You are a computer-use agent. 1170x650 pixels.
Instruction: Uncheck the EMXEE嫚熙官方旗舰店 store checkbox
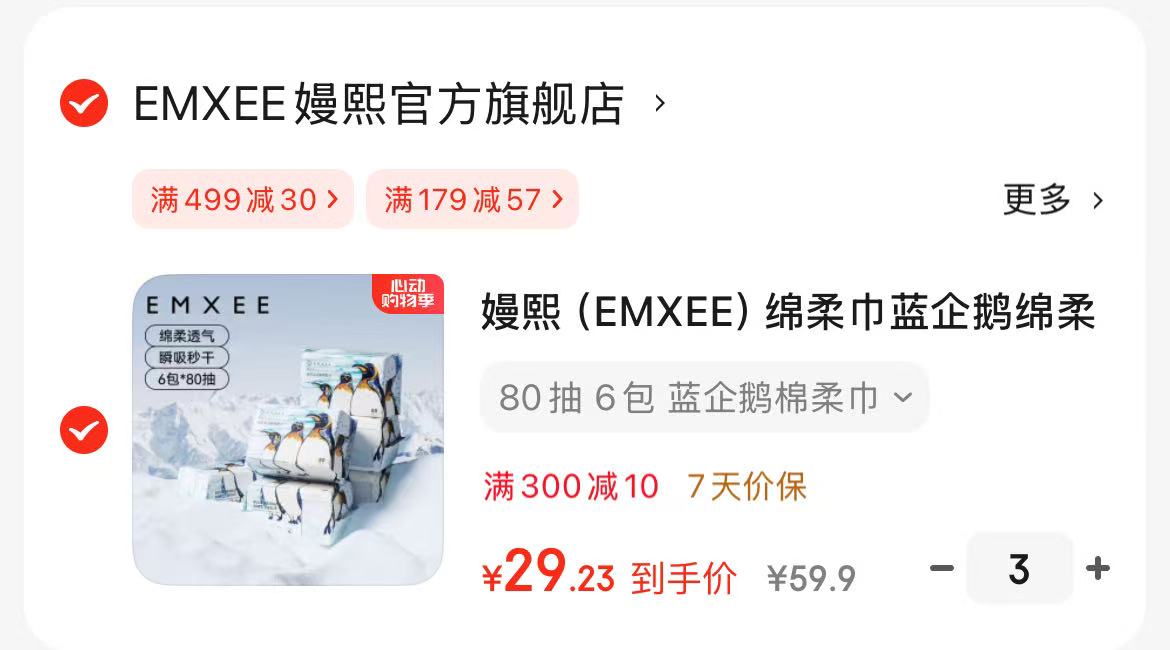click(x=84, y=103)
